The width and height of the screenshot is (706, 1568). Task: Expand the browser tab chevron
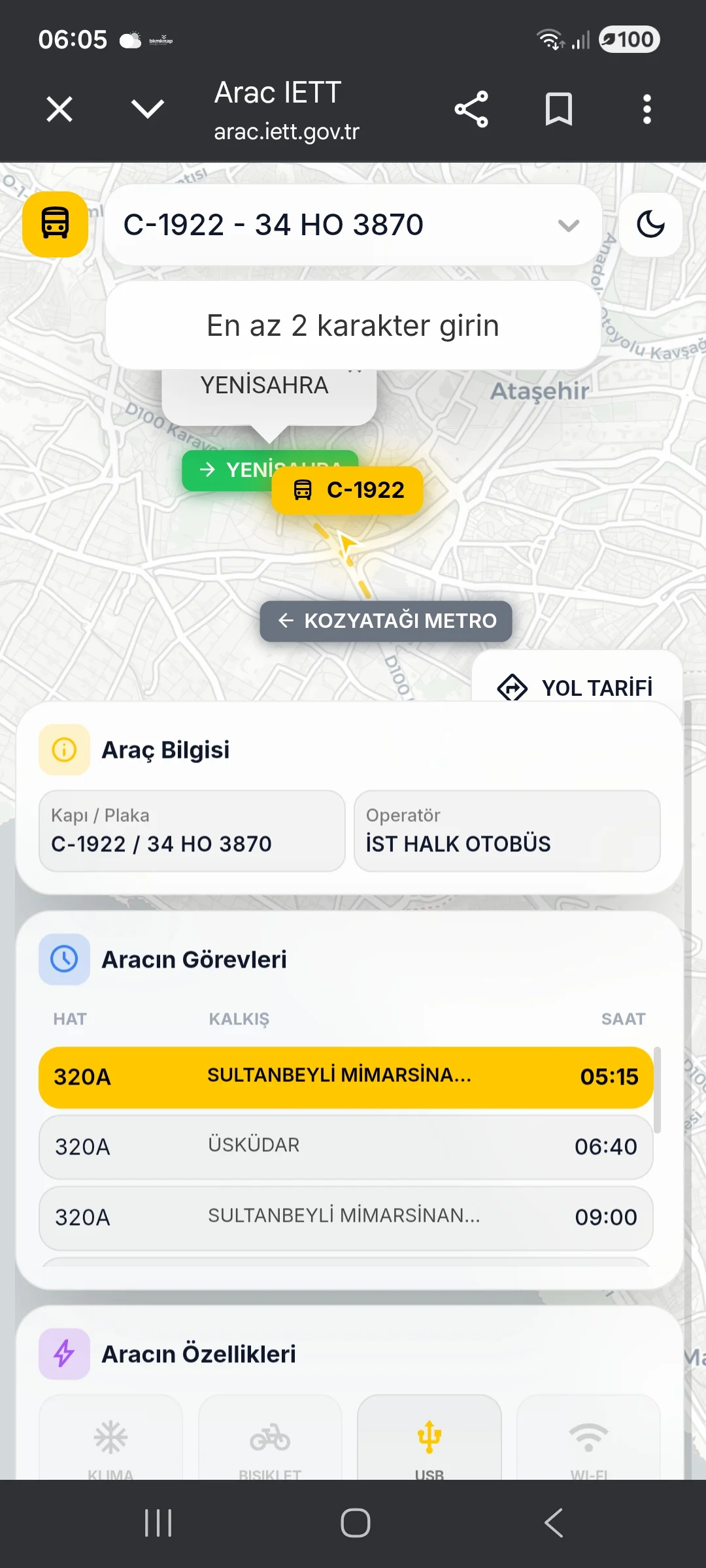(x=148, y=109)
